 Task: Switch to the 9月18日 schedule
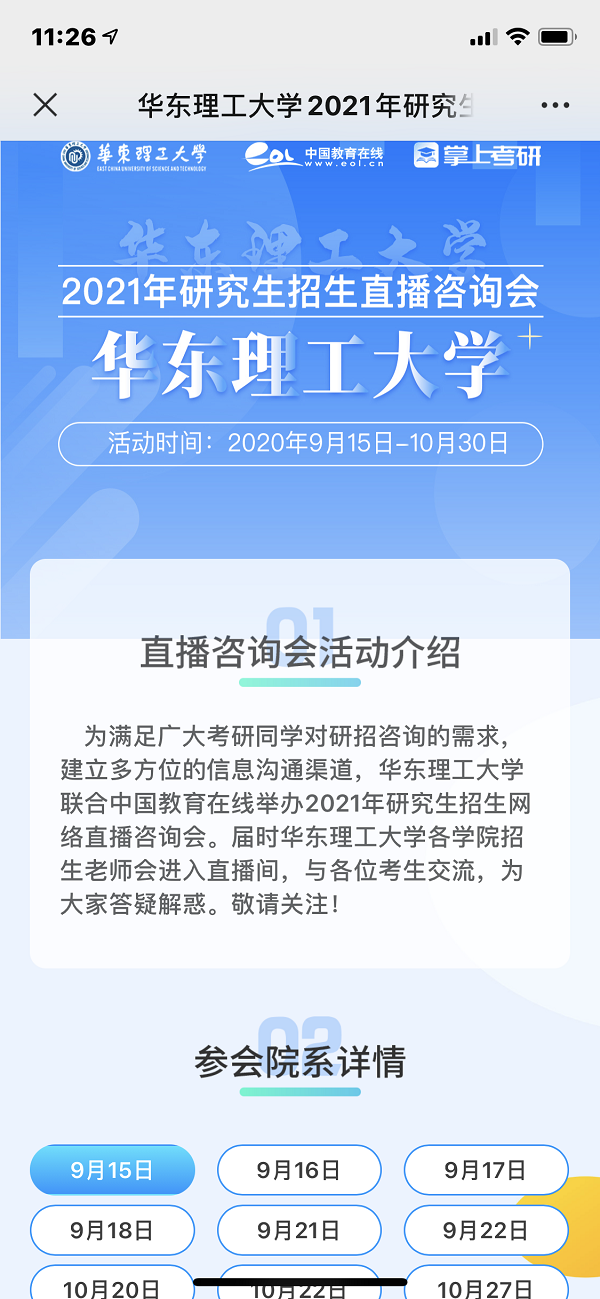tap(112, 1230)
